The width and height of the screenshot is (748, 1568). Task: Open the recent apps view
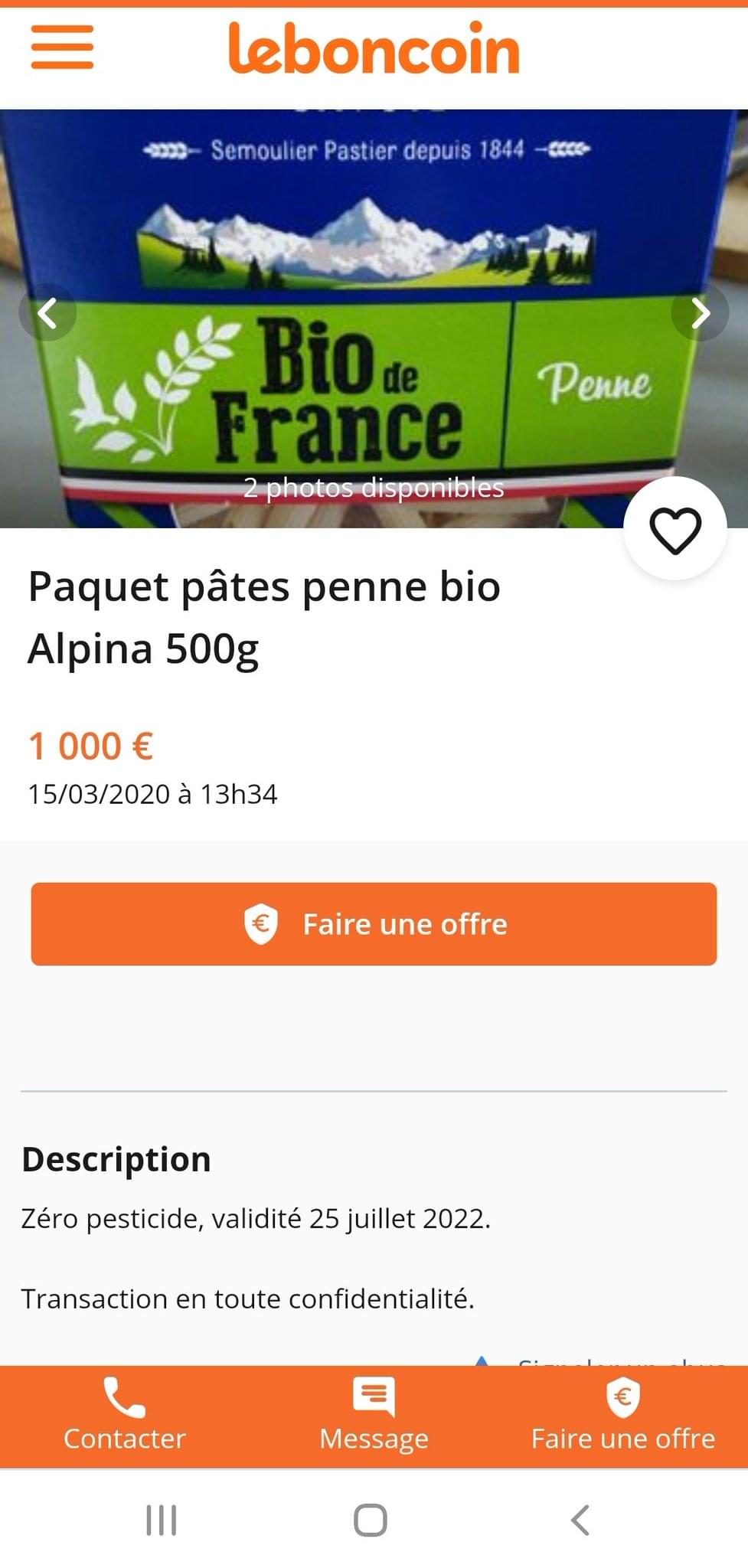click(162, 1520)
